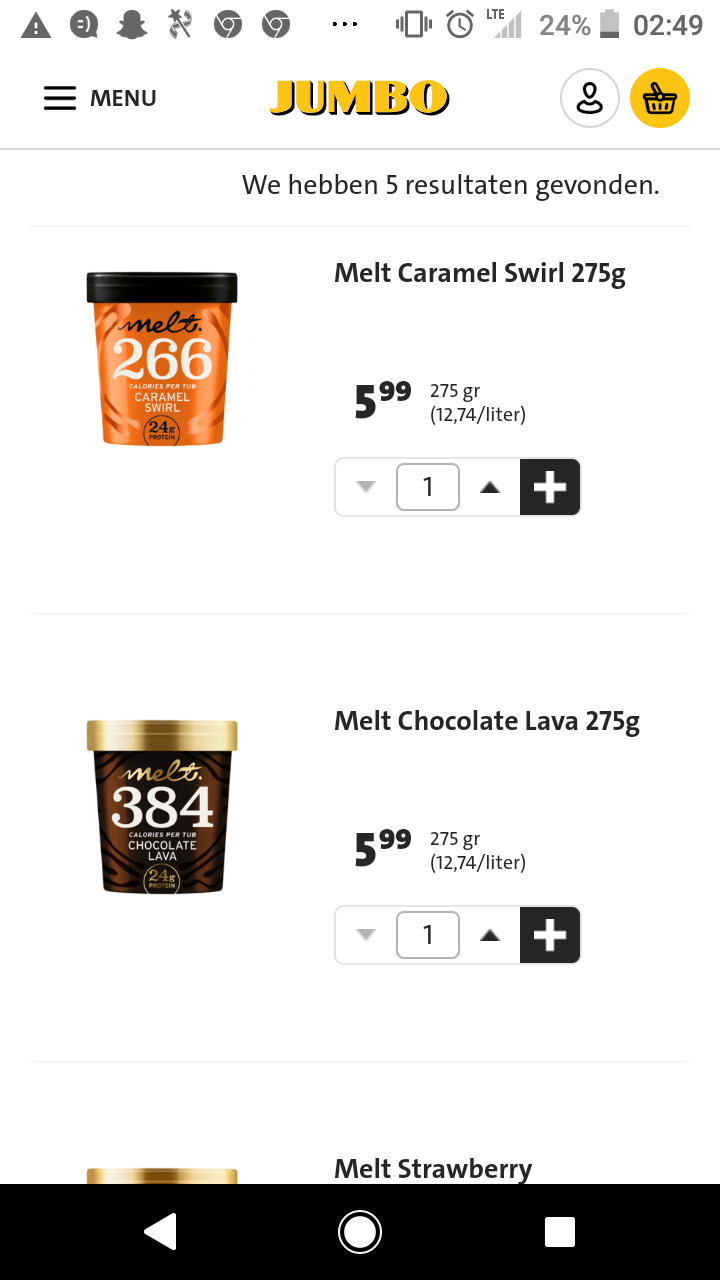Image resolution: width=720 pixels, height=1280 pixels.
Task: Open the Melt Strawberry product title
Action: click(433, 1168)
